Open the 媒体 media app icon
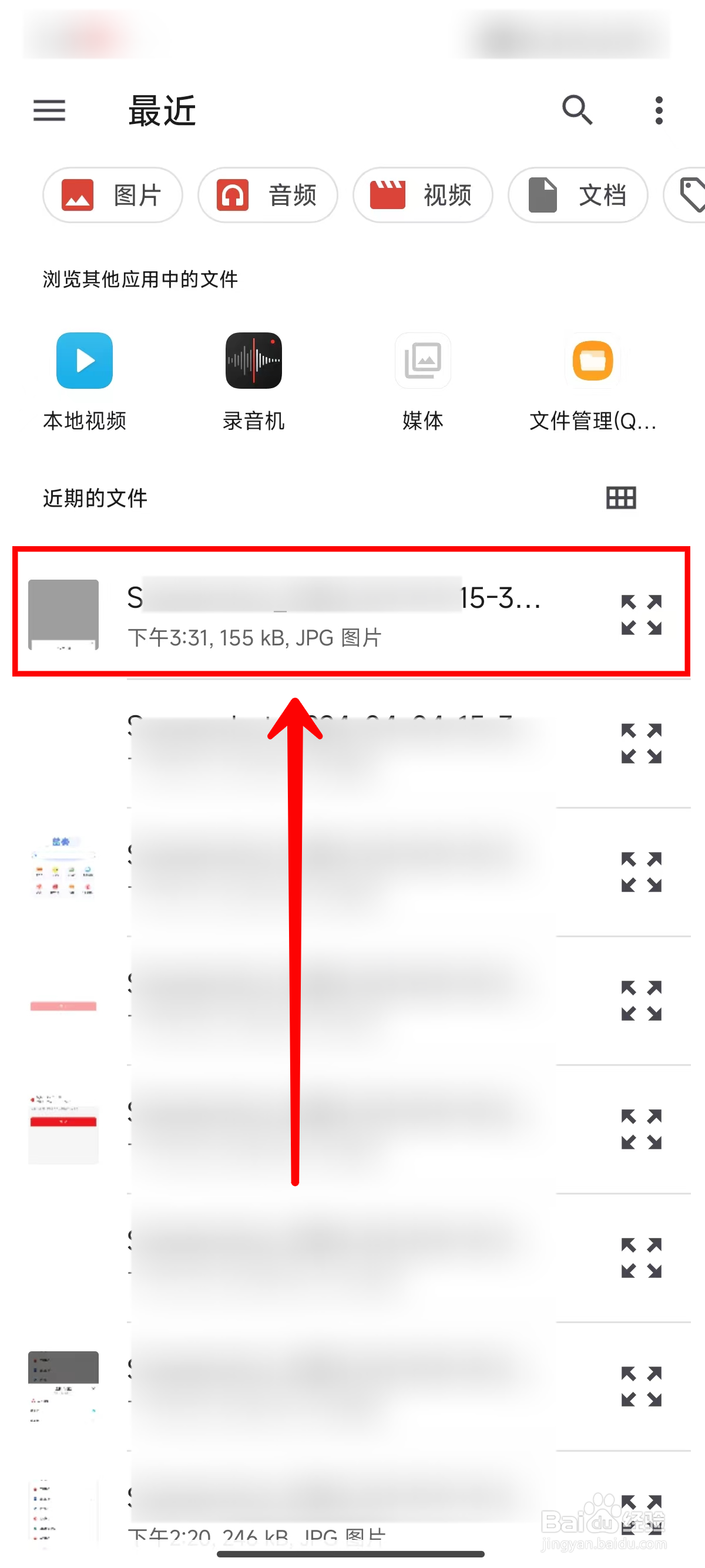 [423, 361]
